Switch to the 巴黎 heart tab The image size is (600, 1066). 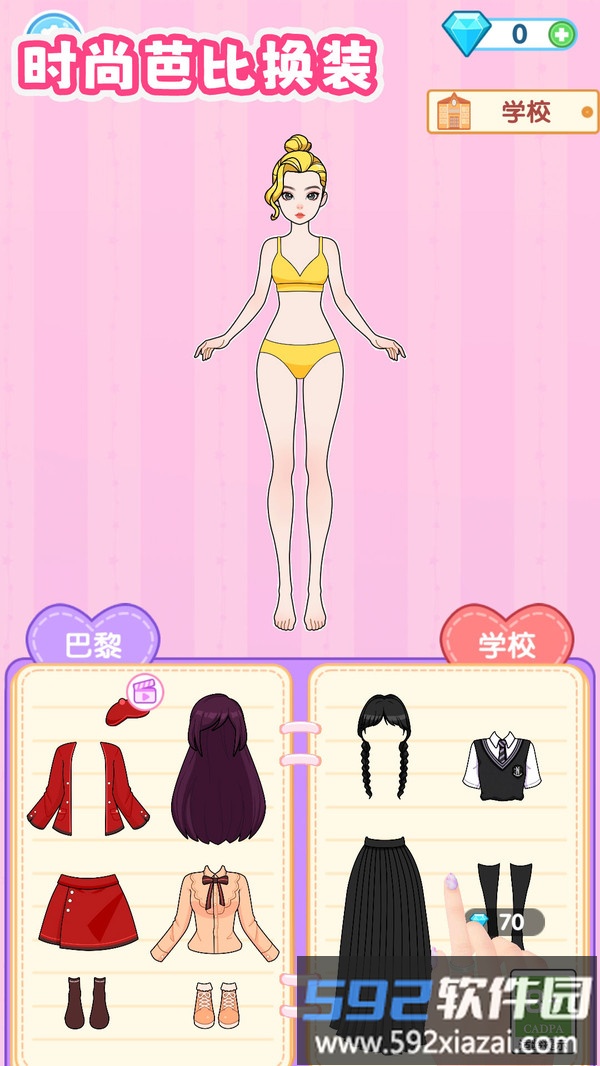(x=94, y=644)
